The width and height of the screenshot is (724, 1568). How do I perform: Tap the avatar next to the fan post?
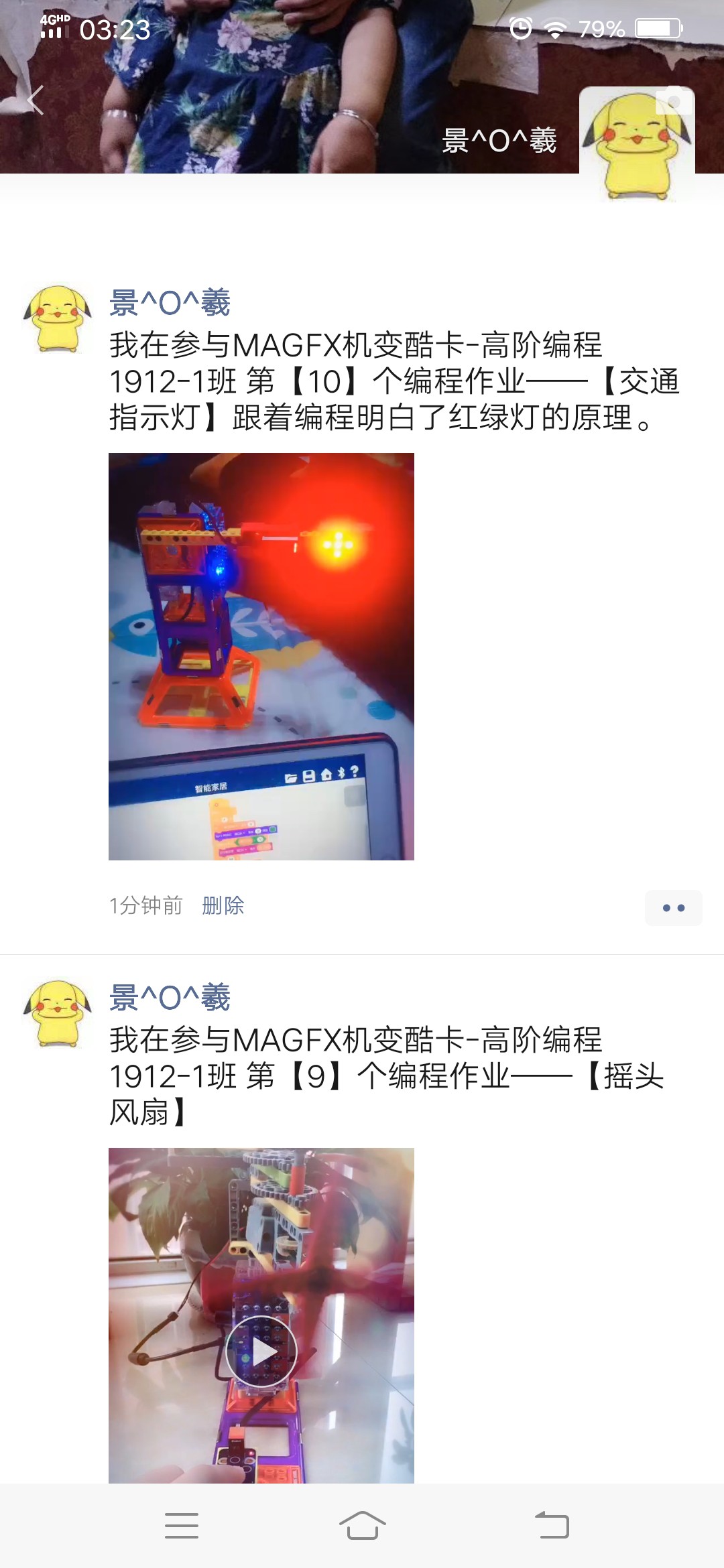click(57, 1013)
